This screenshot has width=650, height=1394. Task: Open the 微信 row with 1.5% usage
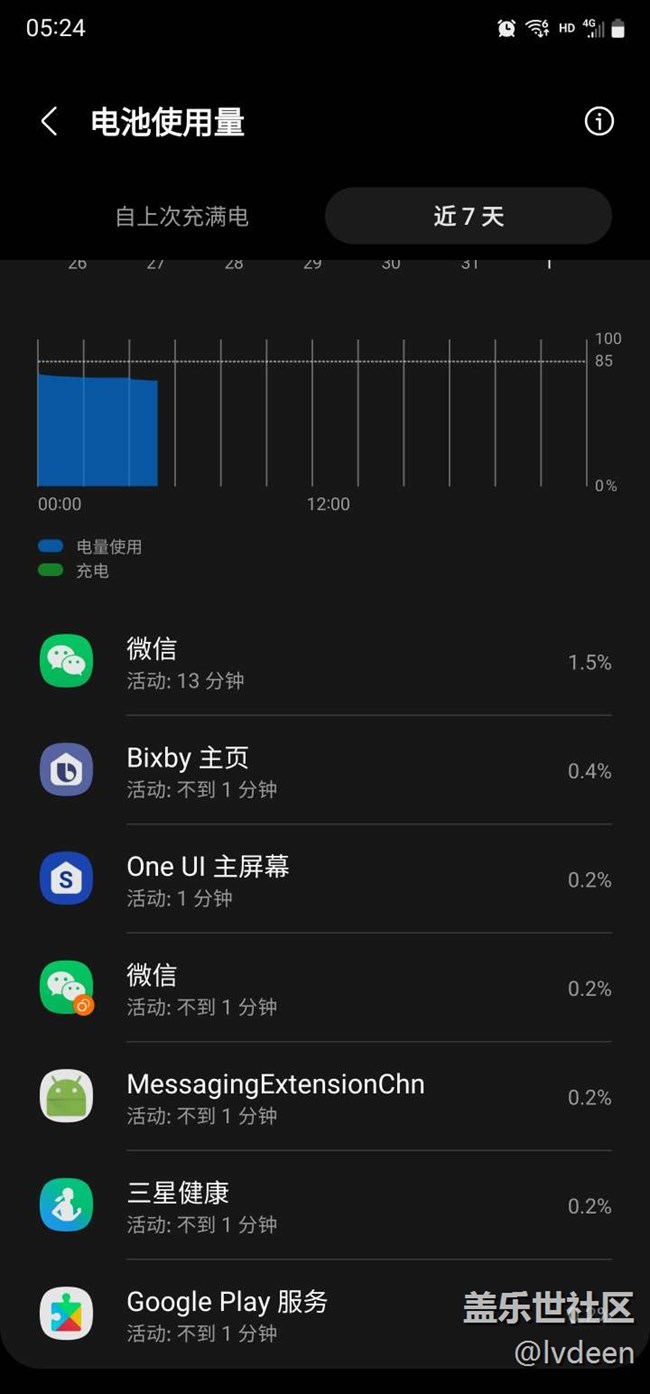325,662
